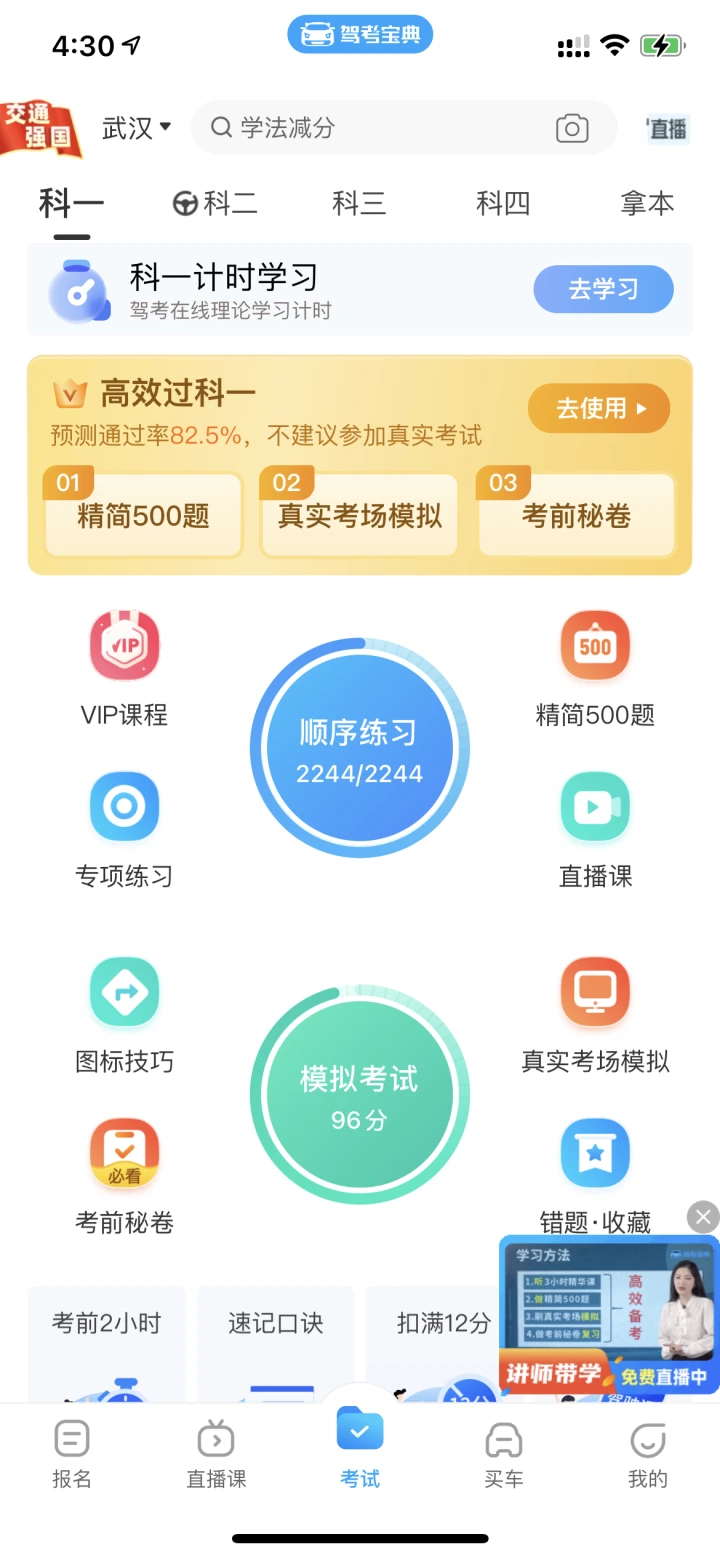Dismiss the floating live stream ad
The image size is (720, 1558).
pyautogui.click(x=703, y=1216)
